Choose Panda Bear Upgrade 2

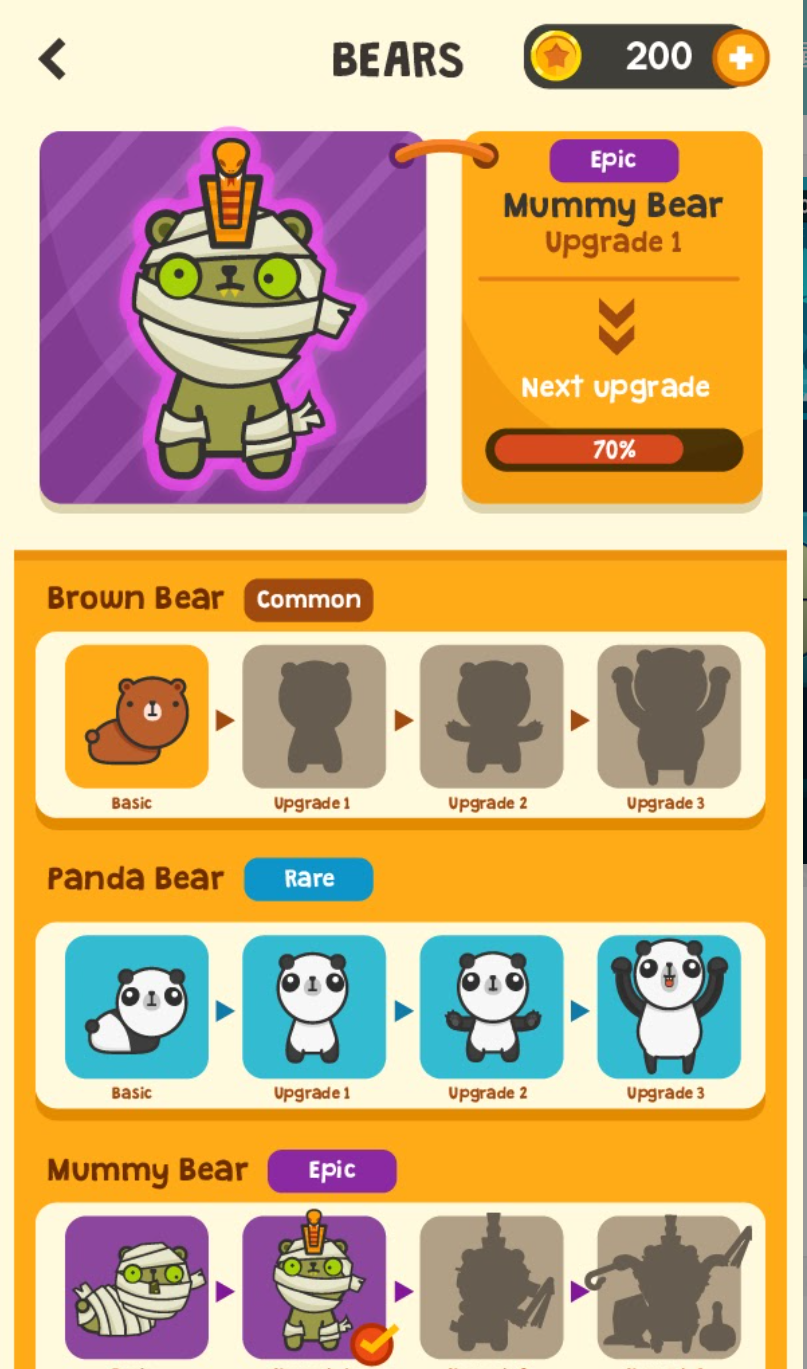[x=491, y=1006]
